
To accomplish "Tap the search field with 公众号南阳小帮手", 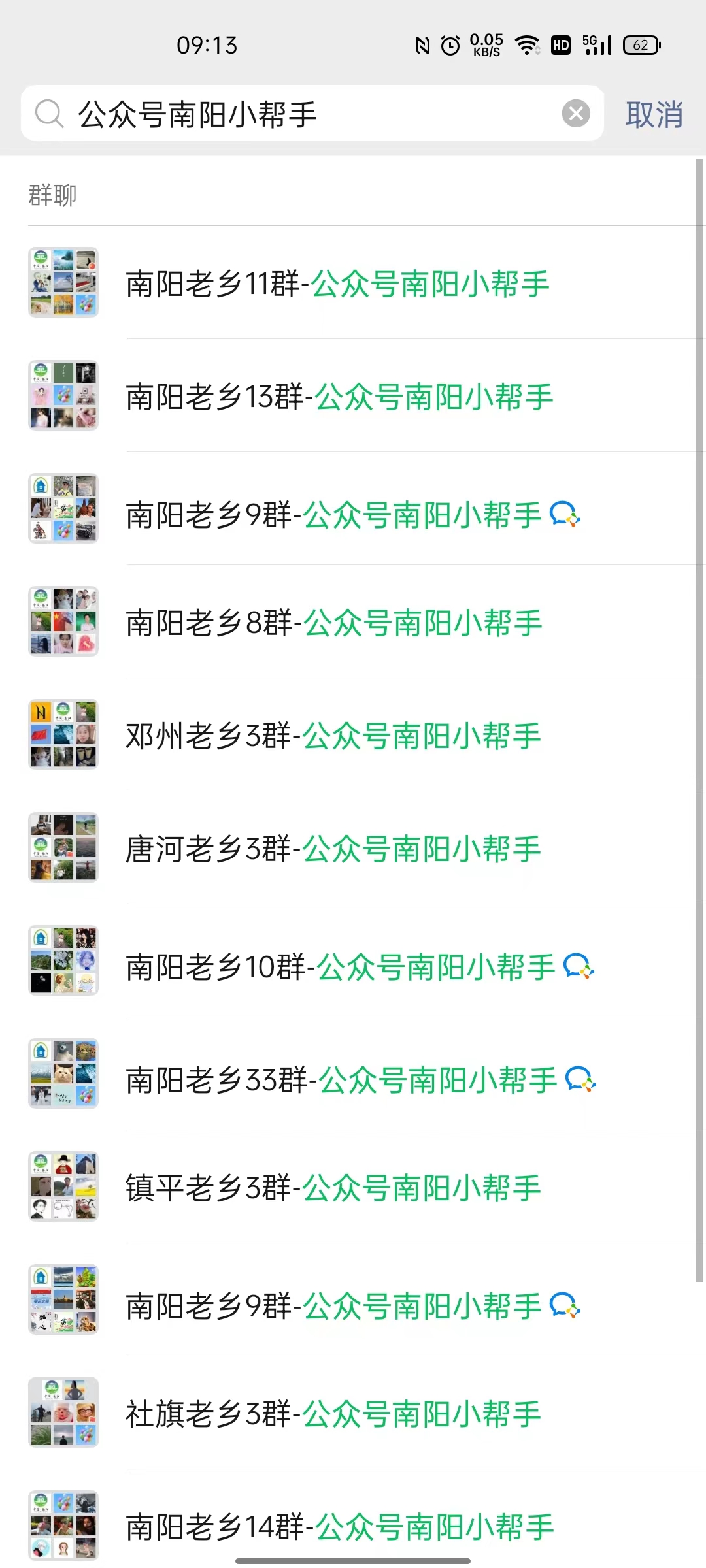I will [x=314, y=114].
